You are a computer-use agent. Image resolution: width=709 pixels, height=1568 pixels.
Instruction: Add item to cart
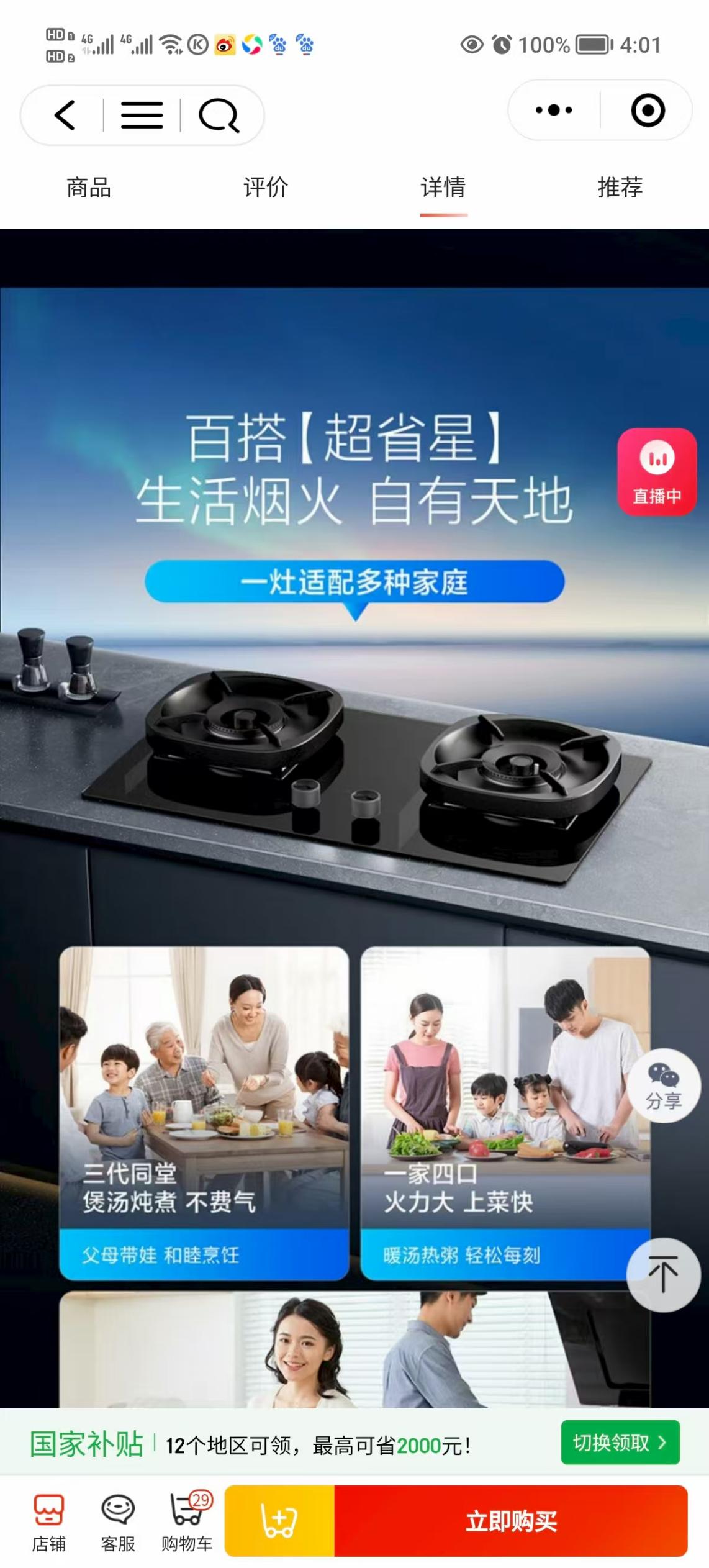tap(279, 1521)
